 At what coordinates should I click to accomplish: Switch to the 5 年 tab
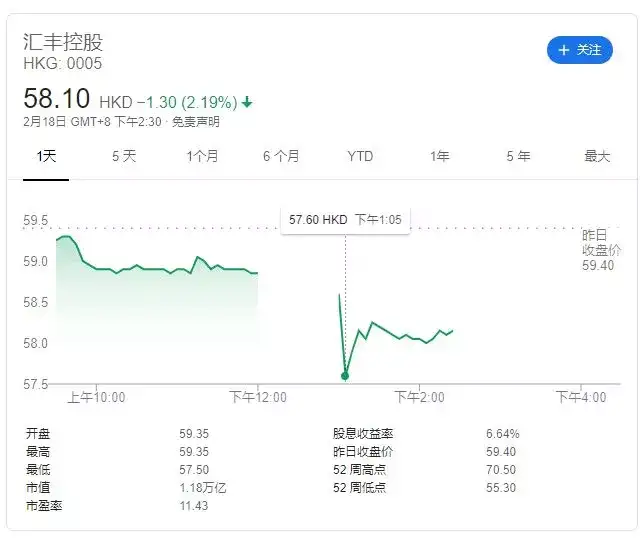[518, 157]
